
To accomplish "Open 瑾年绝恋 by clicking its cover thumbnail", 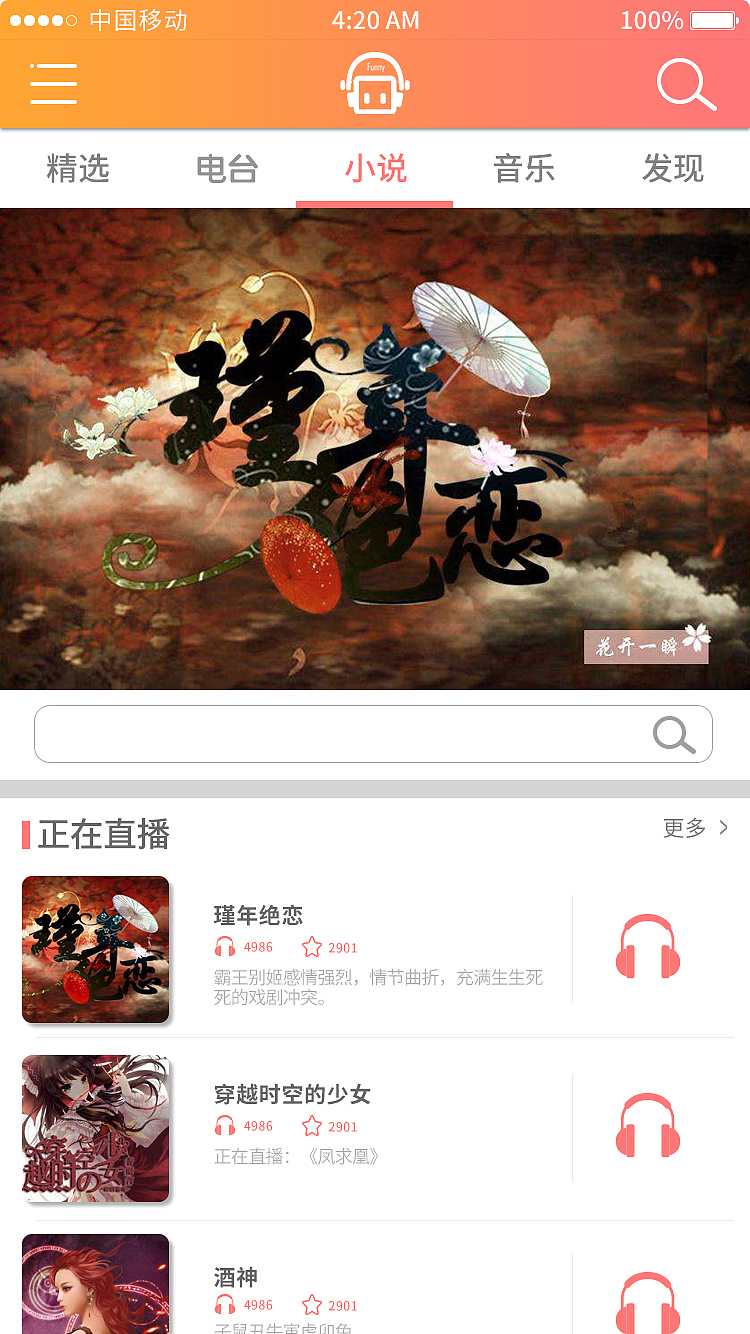I will (95, 948).
